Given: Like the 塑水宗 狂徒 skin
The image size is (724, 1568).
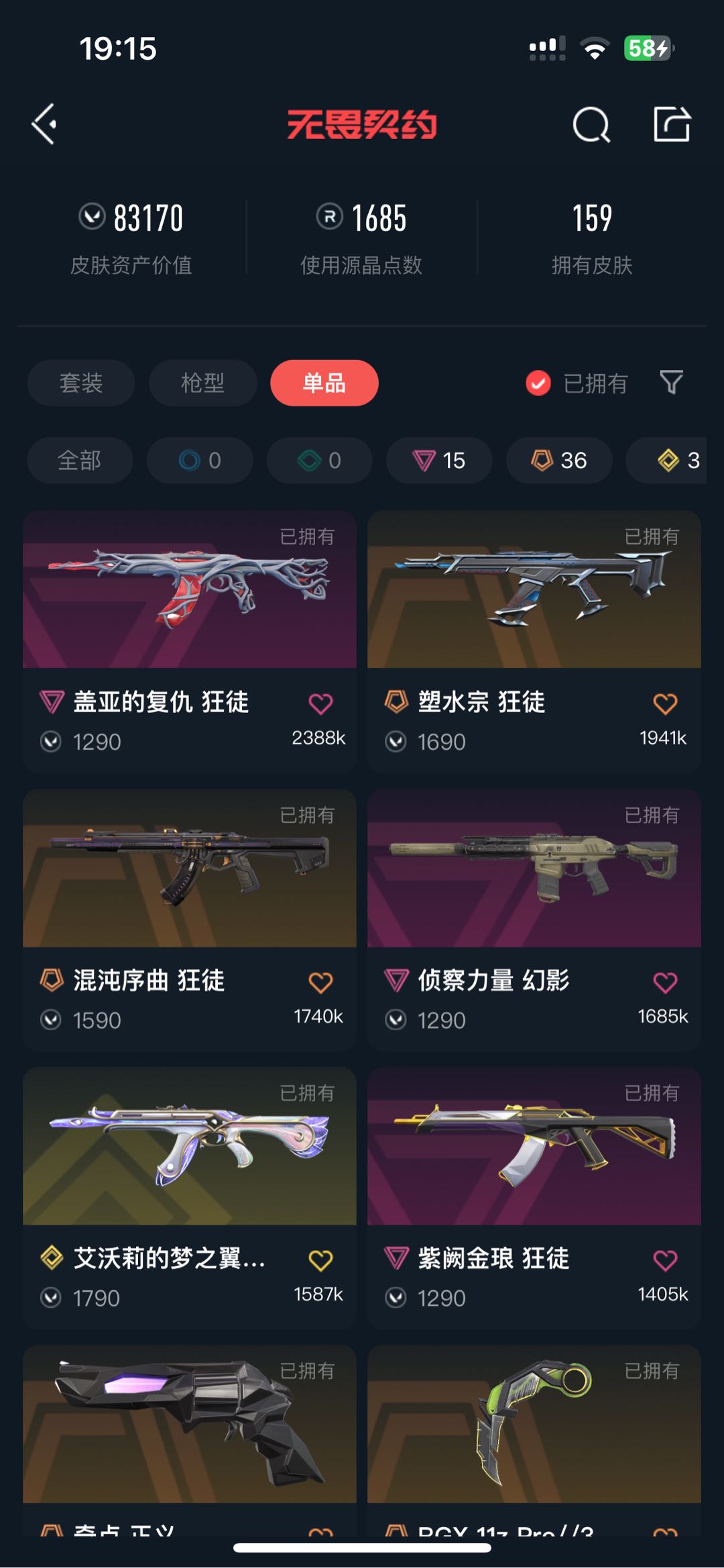Looking at the screenshot, I should point(665,704).
